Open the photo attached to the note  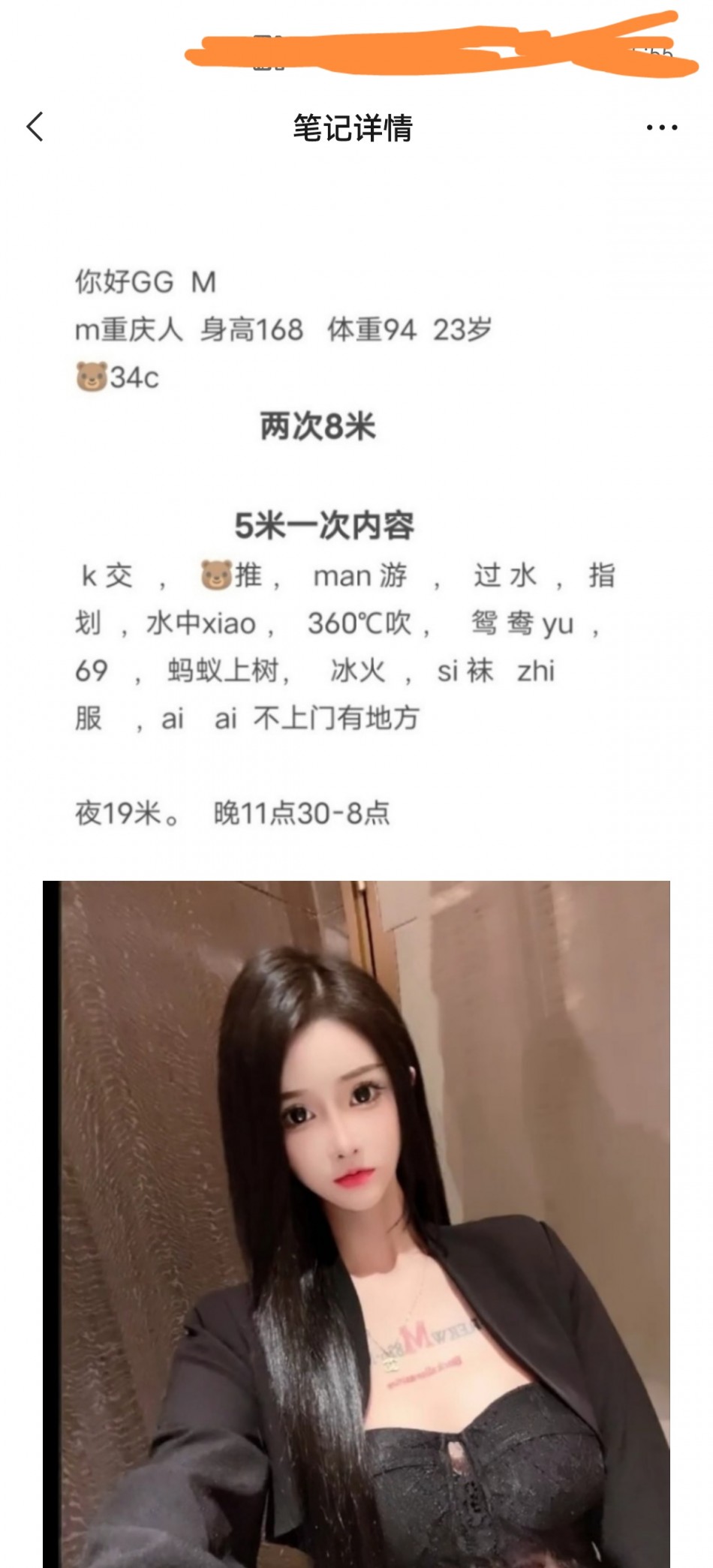[356, 1223]
